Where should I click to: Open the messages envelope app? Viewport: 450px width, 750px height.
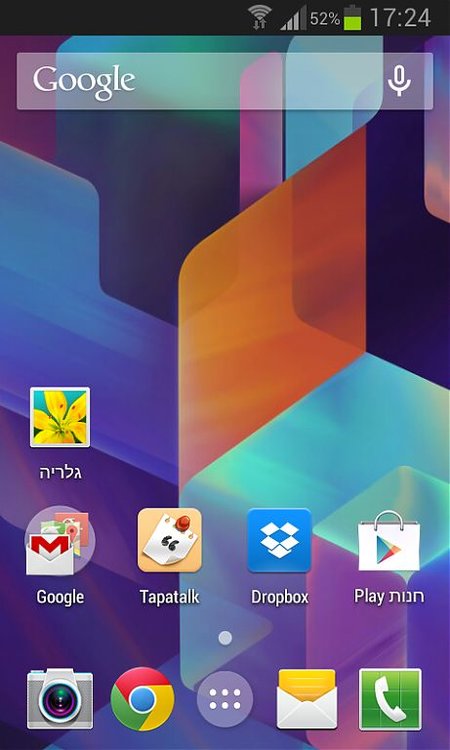pyautogui.click(x=307, y=699)
